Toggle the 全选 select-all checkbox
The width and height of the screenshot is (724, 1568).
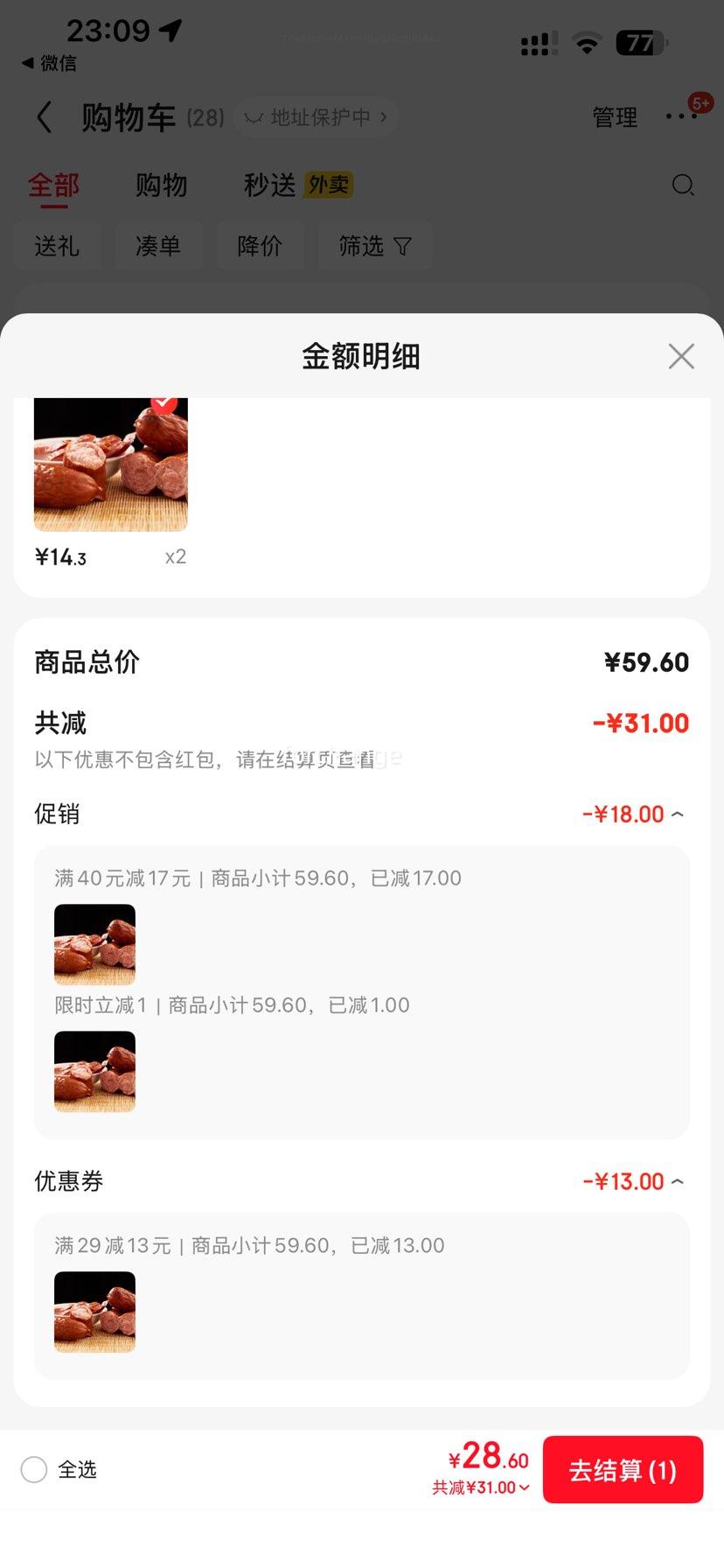(x=34, y=1470)
